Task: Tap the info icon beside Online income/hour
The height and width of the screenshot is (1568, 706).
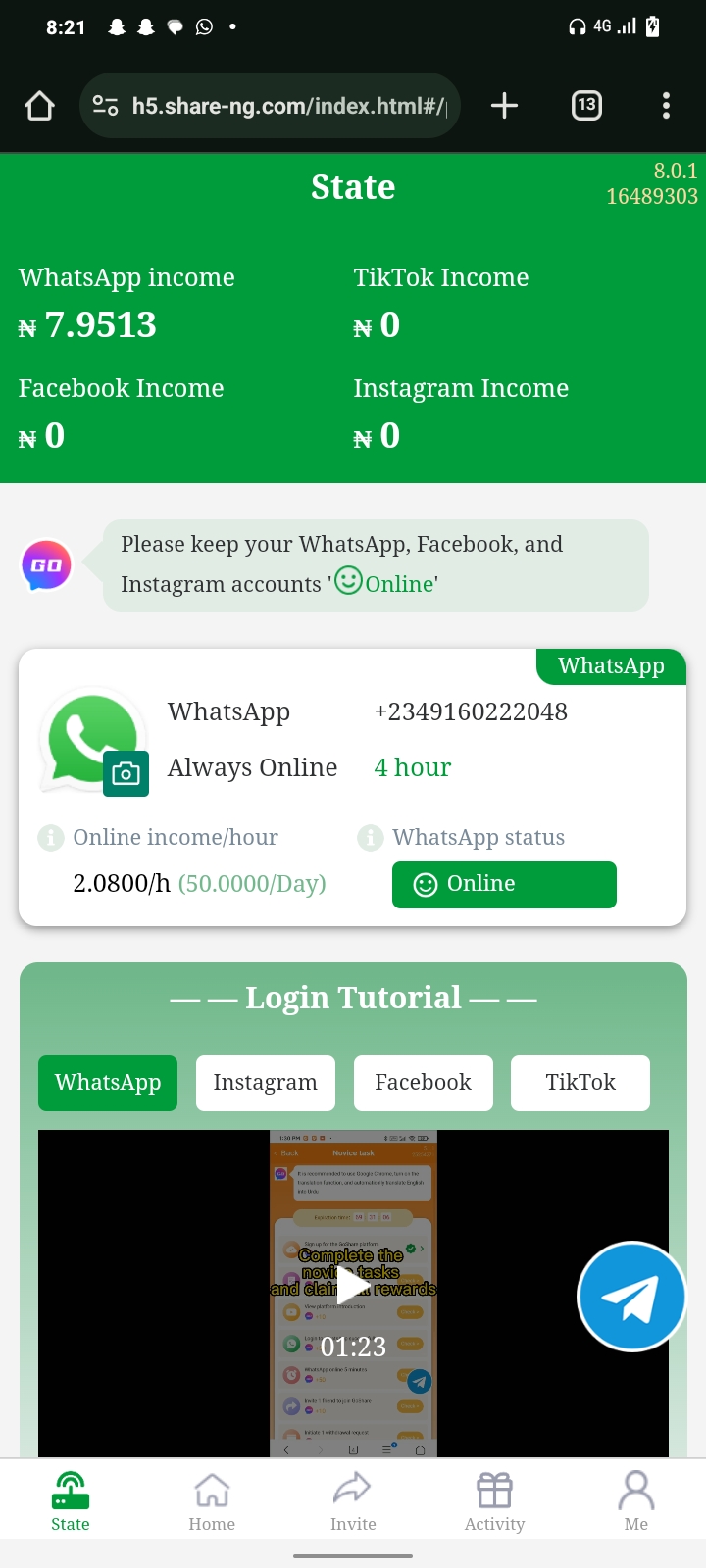Action: click(50, 838)
